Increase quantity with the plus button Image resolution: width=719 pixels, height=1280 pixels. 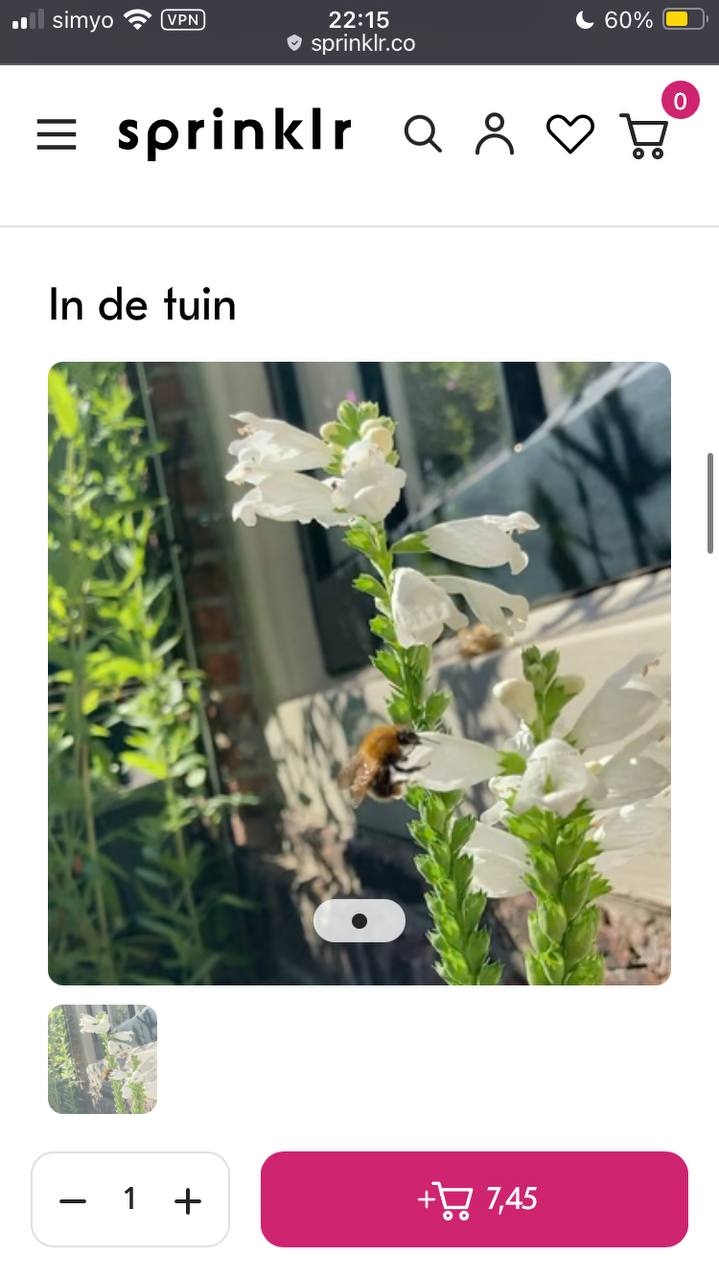[x=187, y=1200]
